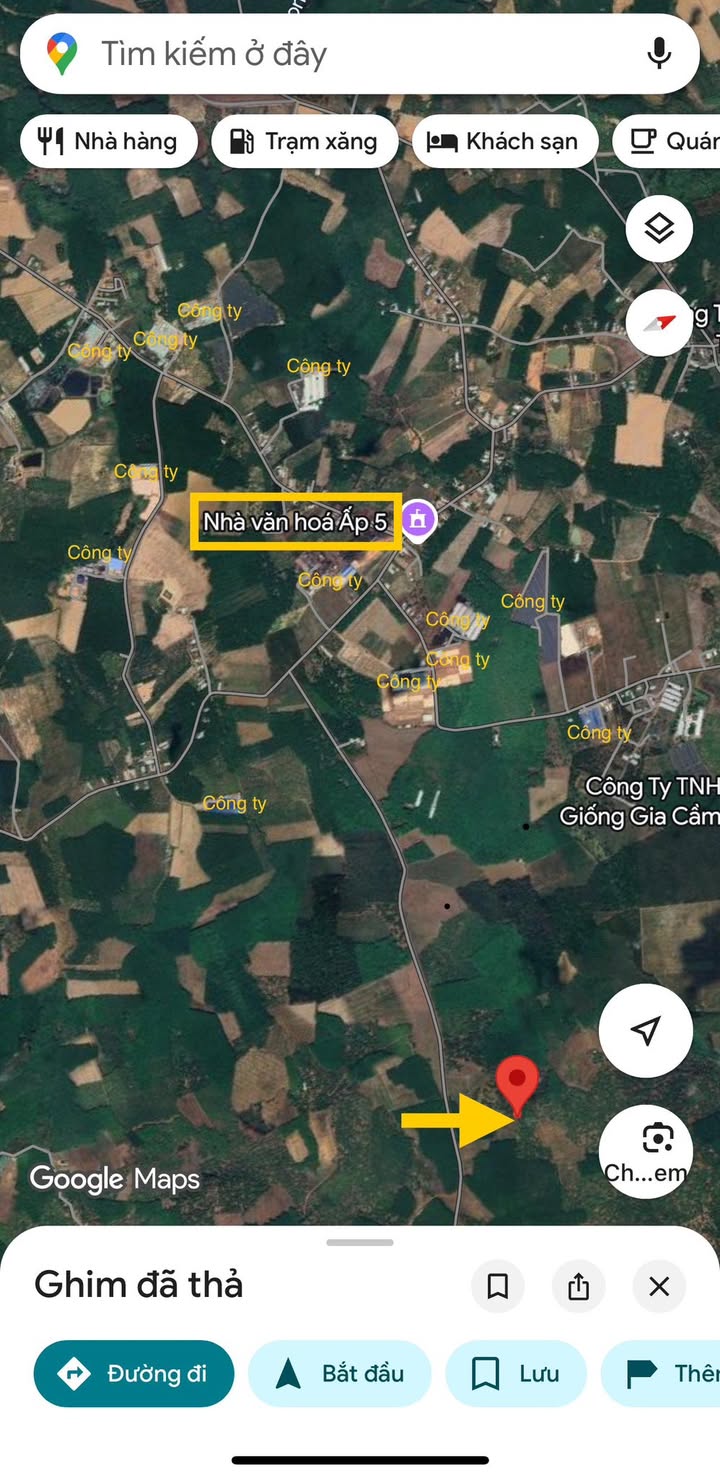Close the Ghim đã thả panel
This screenshot has width=720, height=1478.
(x=659, y=1286)
